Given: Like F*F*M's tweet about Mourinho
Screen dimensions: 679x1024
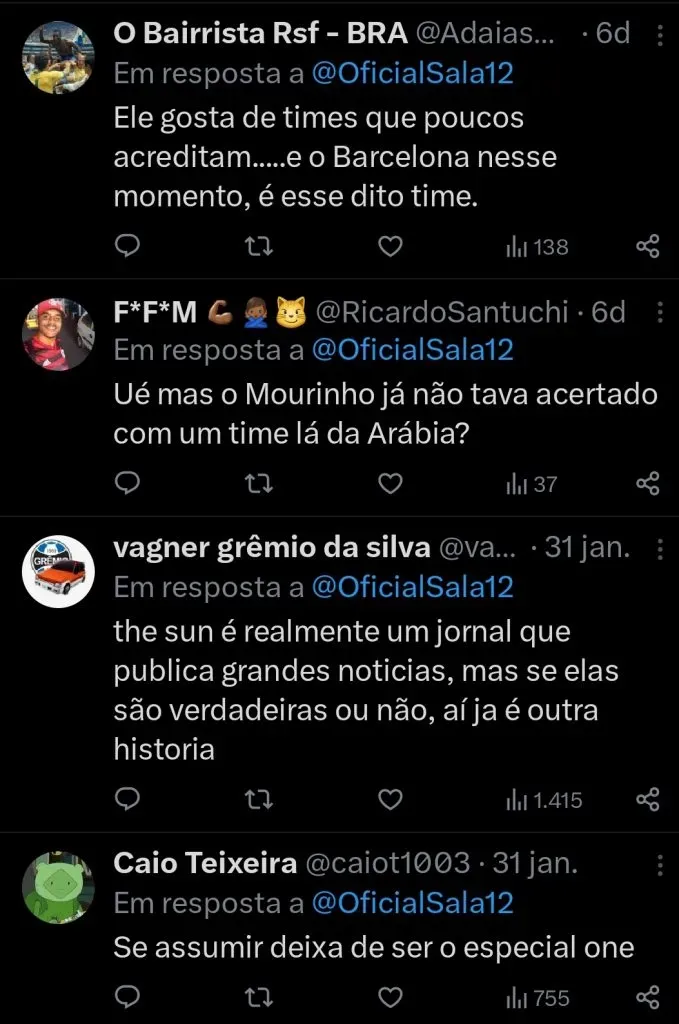Looking at the screenshot, I should [x=391, y=484].
